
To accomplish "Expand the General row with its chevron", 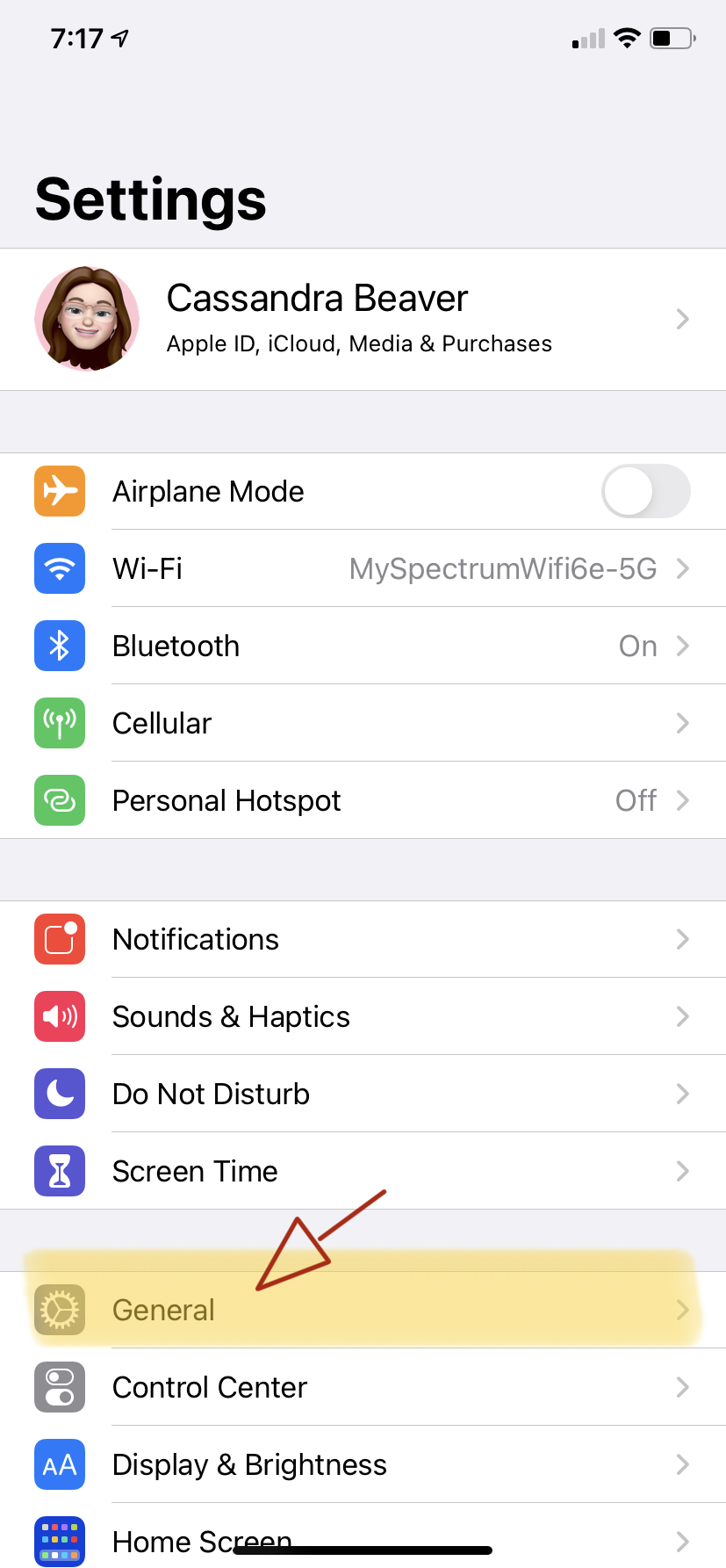I will tap(683, 1310).
